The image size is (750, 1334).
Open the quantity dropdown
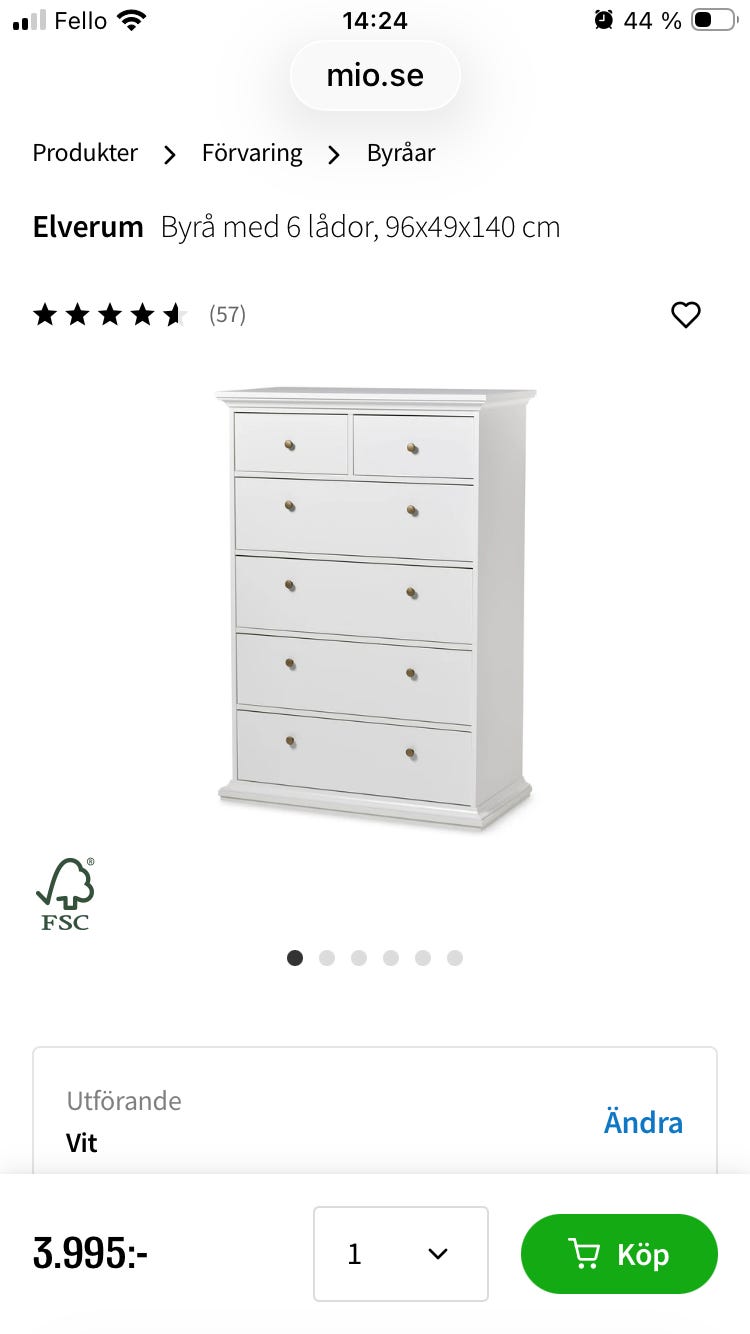(400, 1254)
